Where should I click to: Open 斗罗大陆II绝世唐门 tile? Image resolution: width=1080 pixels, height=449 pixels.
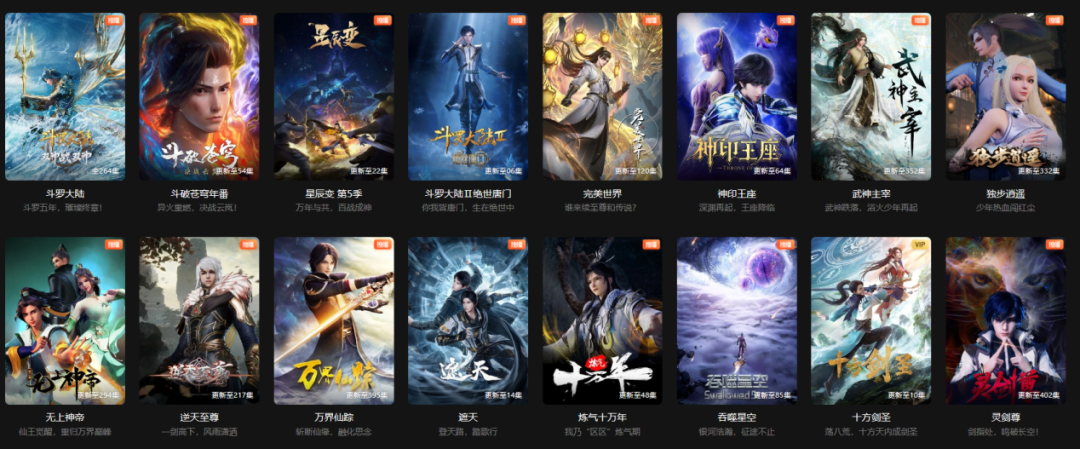click(468, 96)
